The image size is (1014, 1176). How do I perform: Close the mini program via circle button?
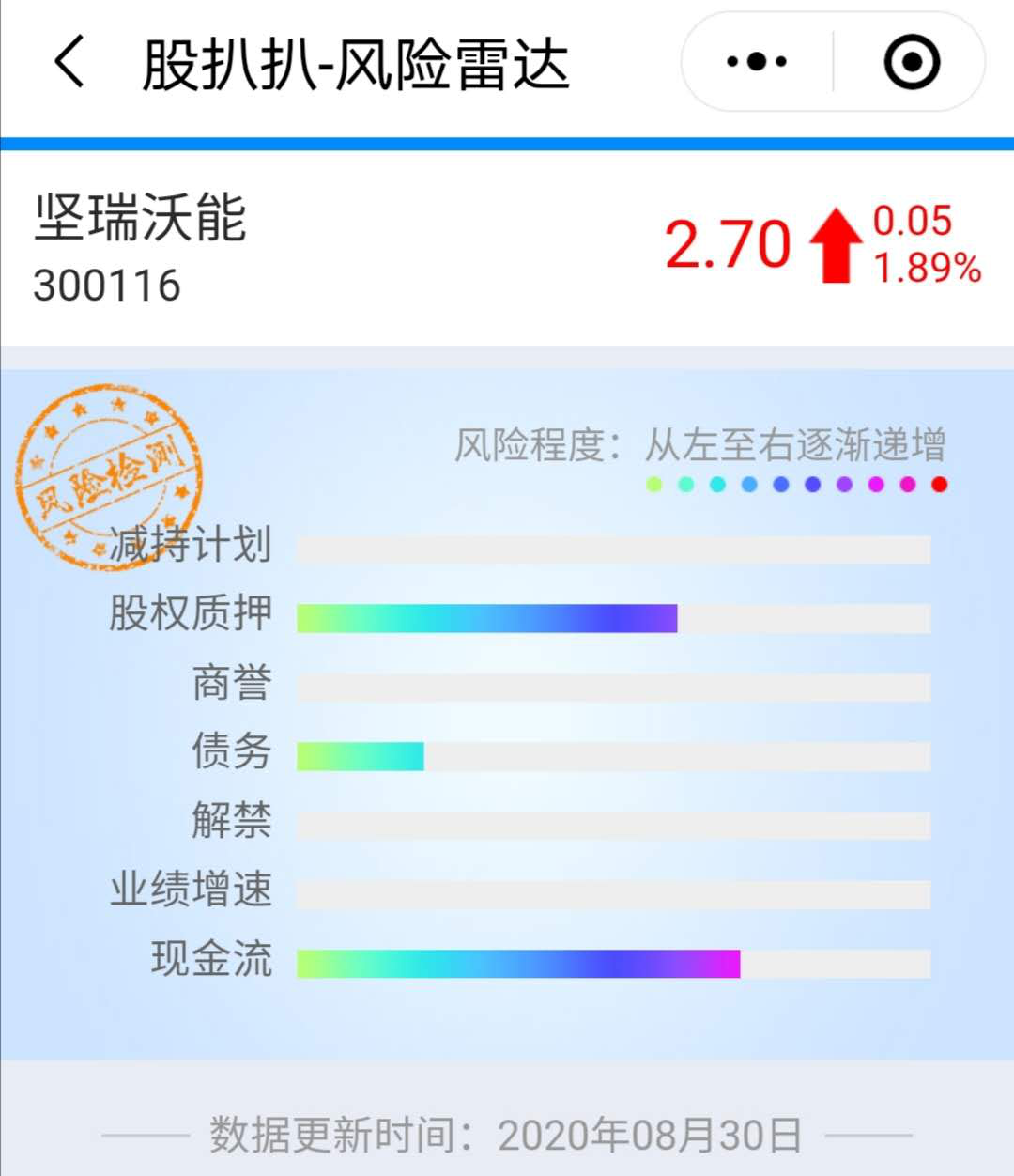click(x=911, y=63)
